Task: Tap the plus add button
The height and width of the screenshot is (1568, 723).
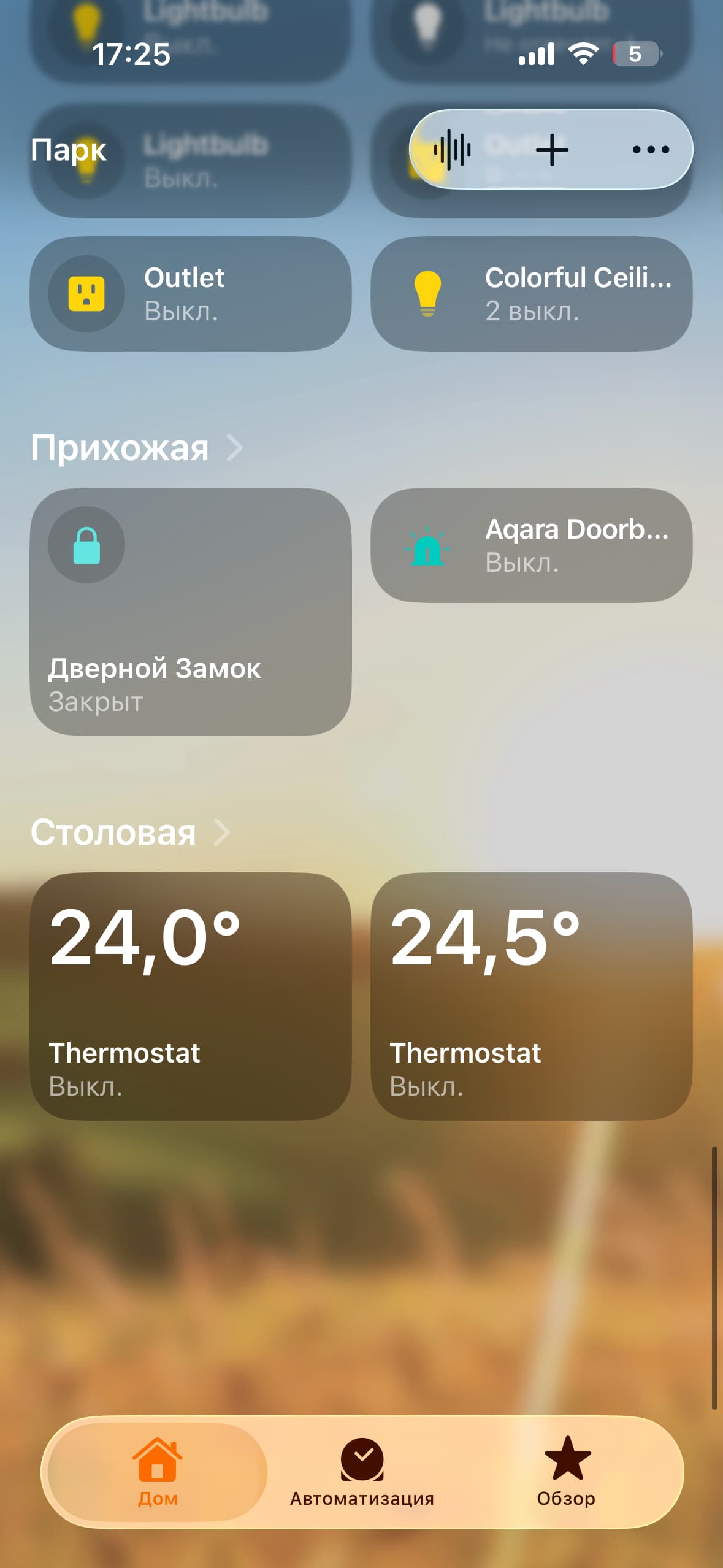Action: [x=552, y=149]
